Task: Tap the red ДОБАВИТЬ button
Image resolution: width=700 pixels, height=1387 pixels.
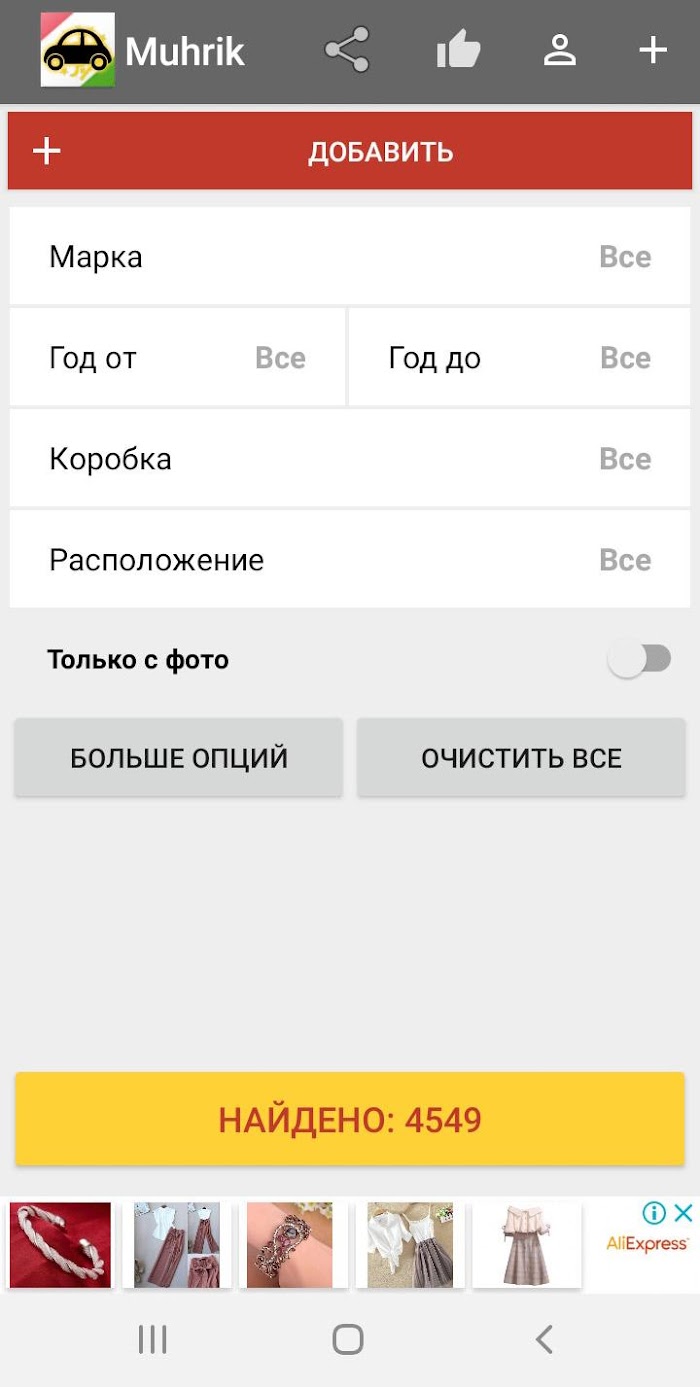Action: pyautogui.click(x=350, y=151)
